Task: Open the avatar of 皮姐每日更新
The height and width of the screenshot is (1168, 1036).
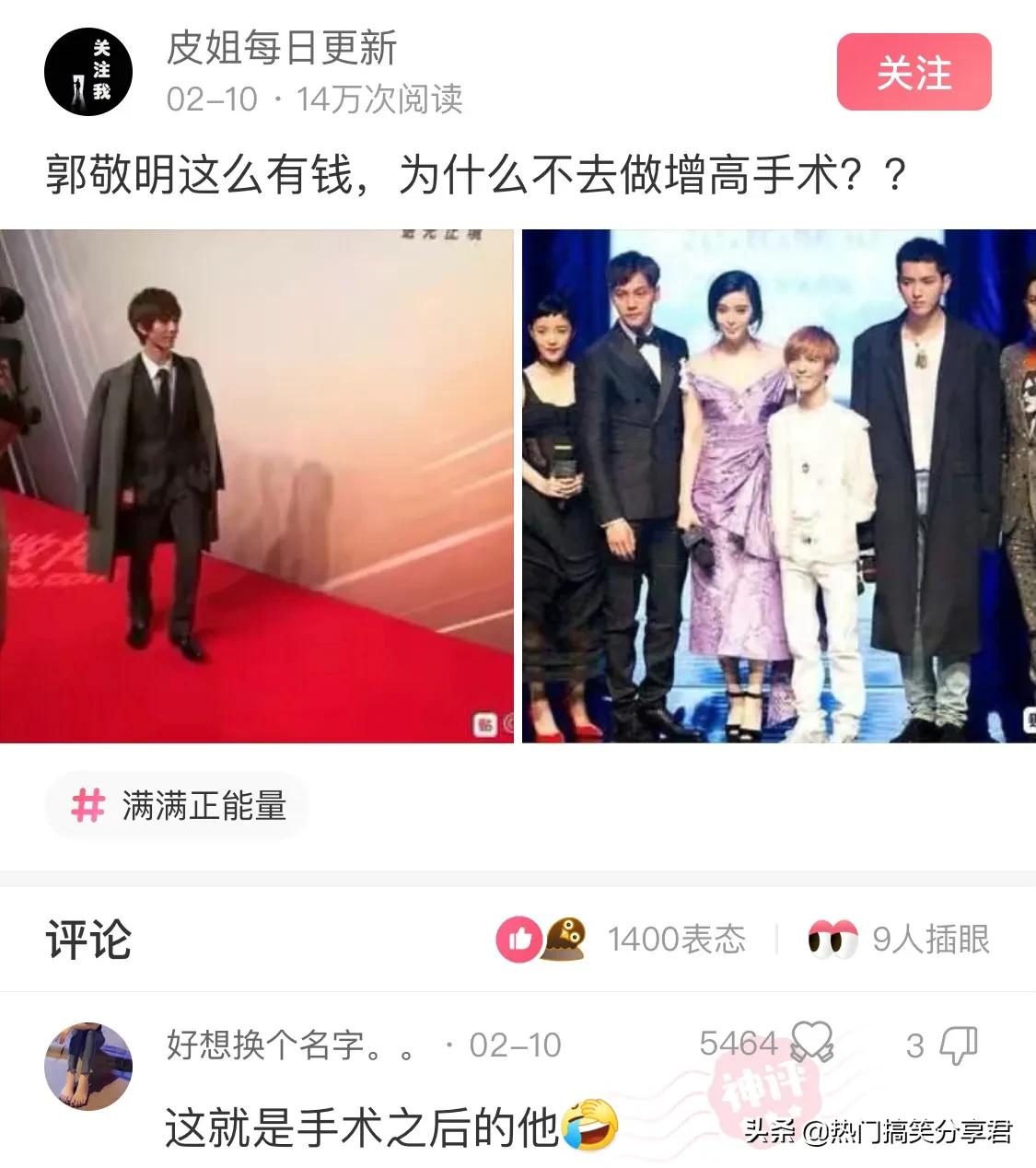Action: [x=88, y=73]
